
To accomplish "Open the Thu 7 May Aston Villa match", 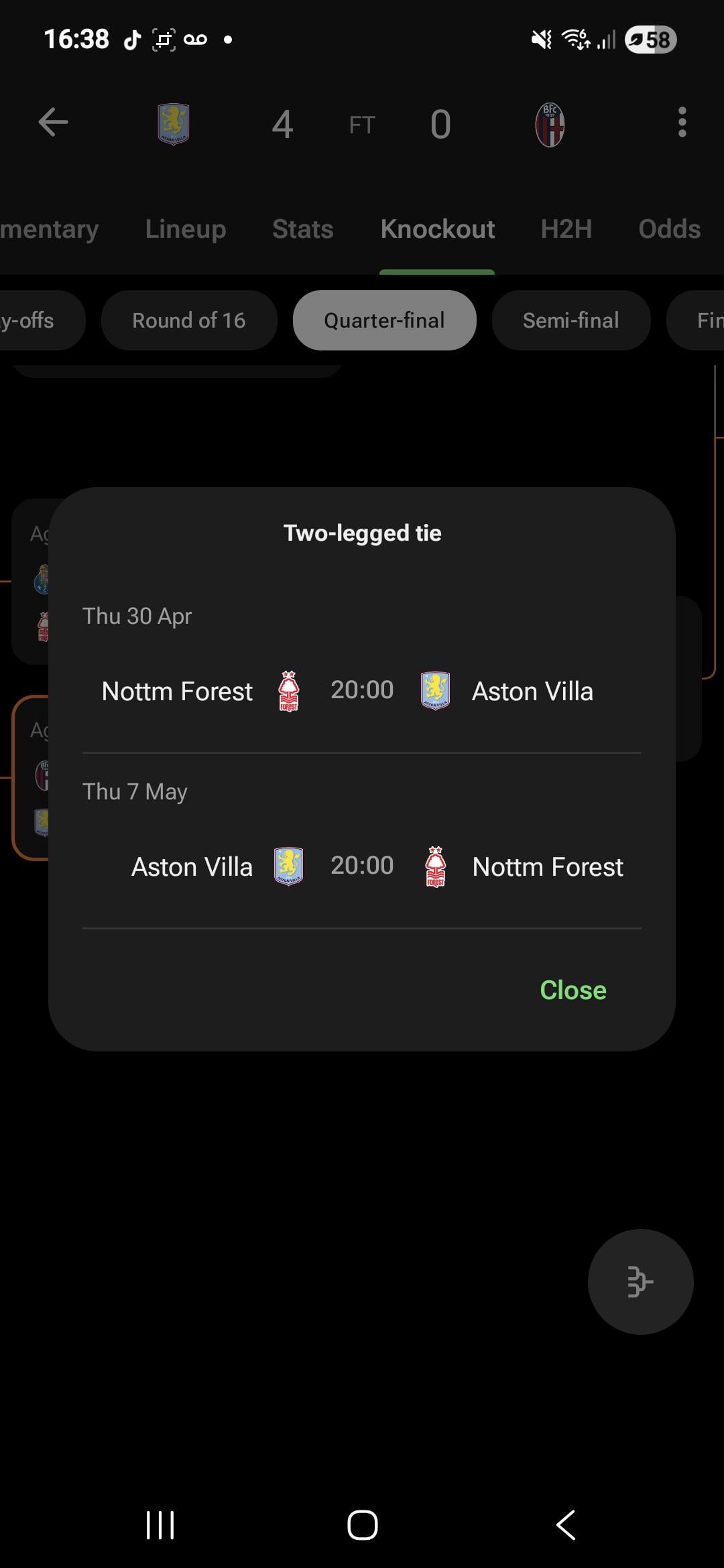I will 362,866.
